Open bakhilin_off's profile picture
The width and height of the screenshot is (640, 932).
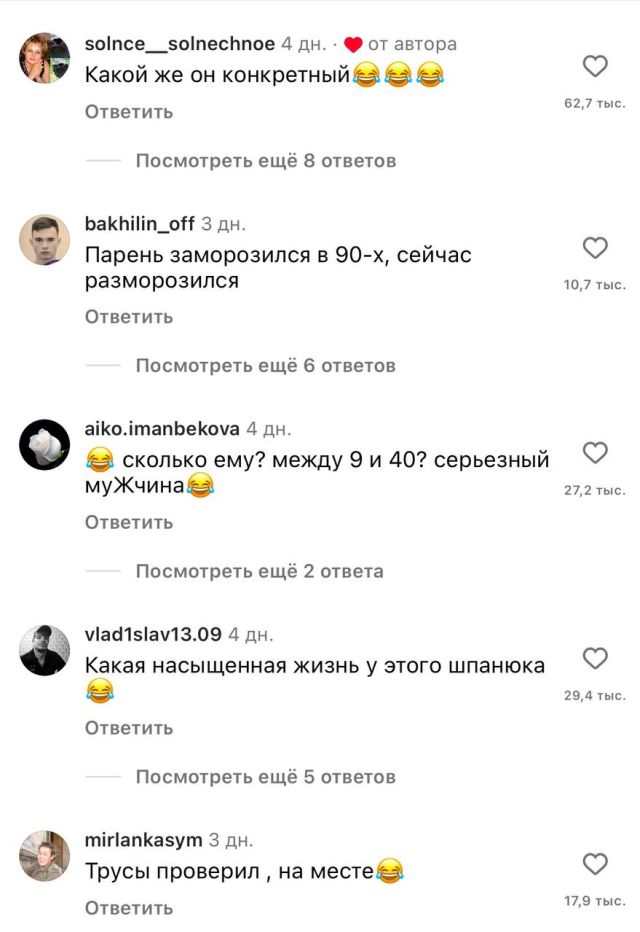pos(45,239)
